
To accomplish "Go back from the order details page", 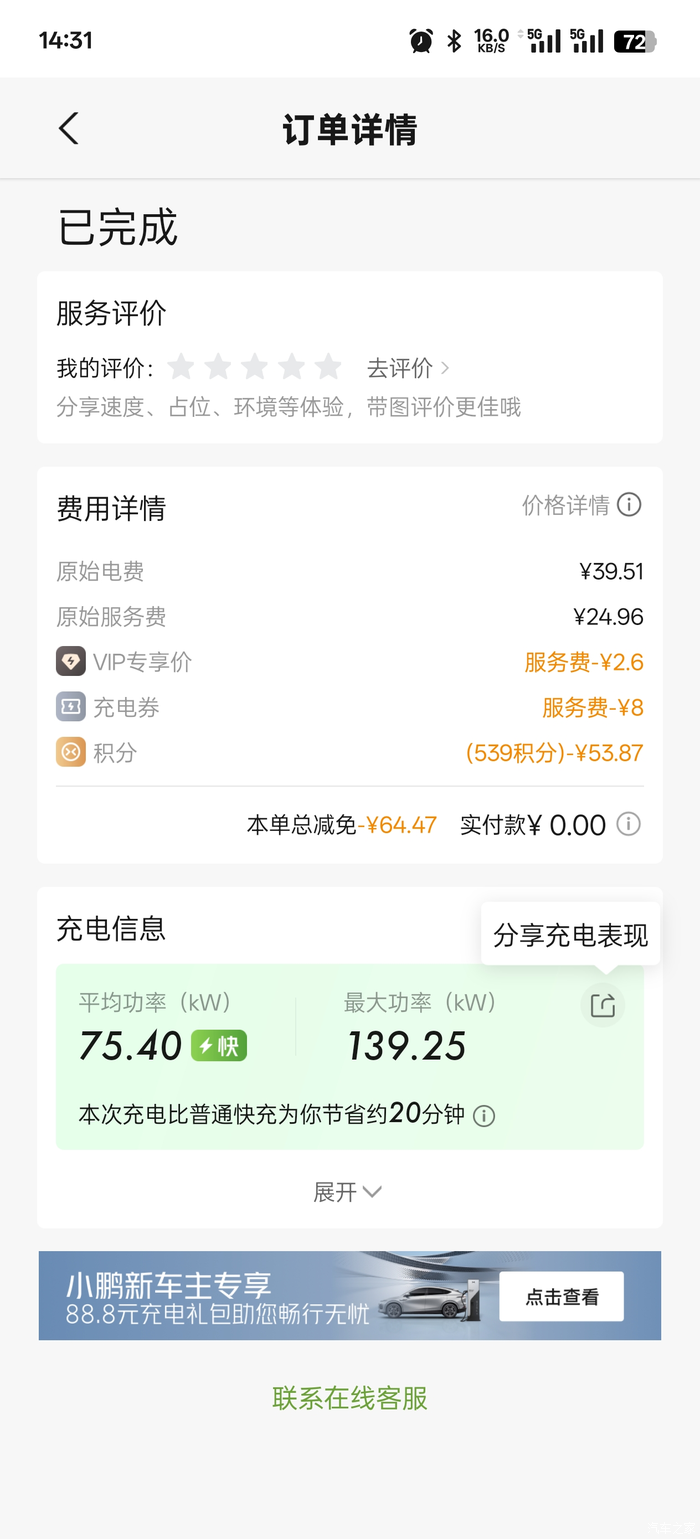I will [x=68, y=128].
